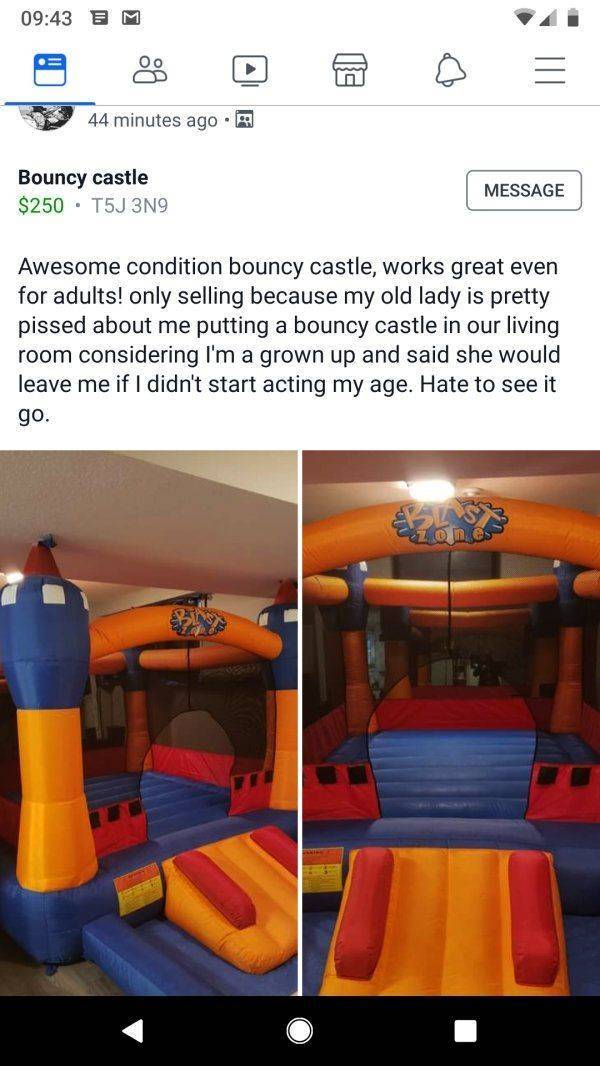The height and width of the screenshot is (1066, 600).
Task: Go back with the system back button
Action: click(132, 1030)
